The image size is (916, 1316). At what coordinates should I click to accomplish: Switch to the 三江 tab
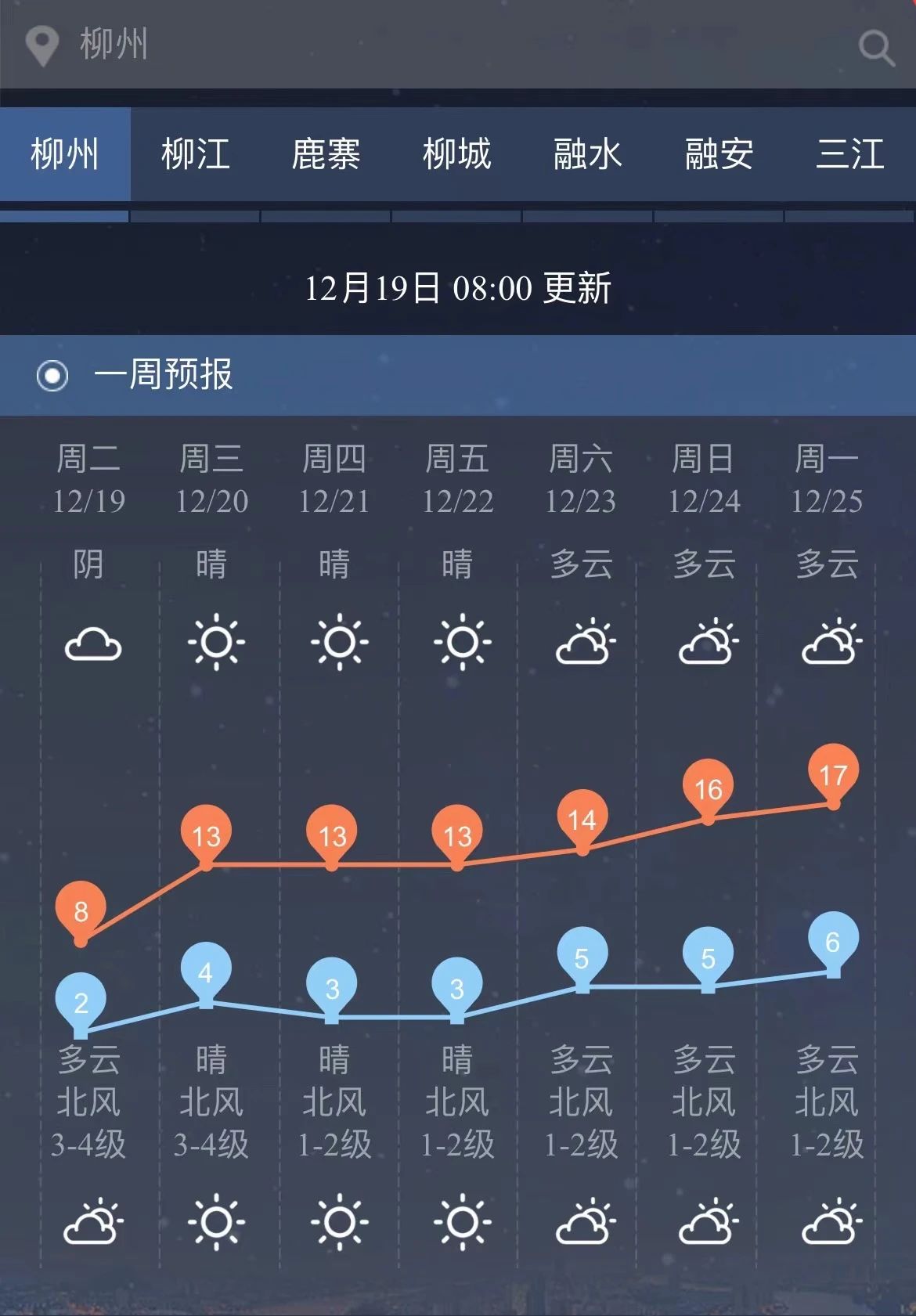pyautogui.click(x=849, y=154)
